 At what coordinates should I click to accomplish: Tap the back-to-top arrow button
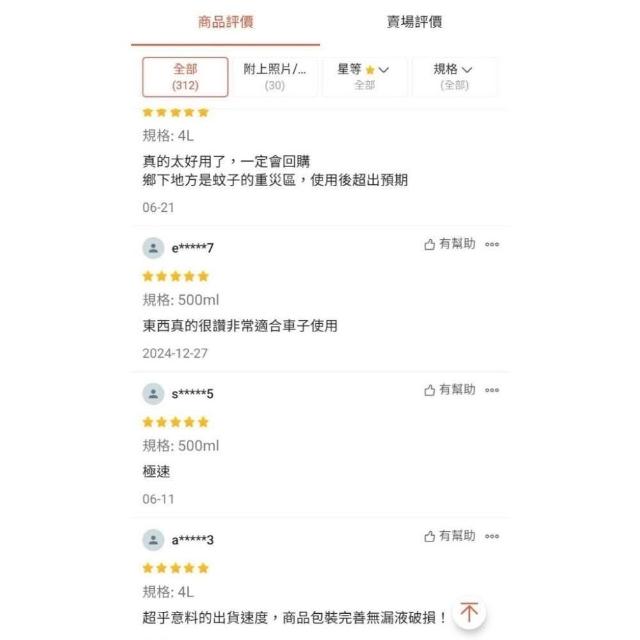(469, 613)
